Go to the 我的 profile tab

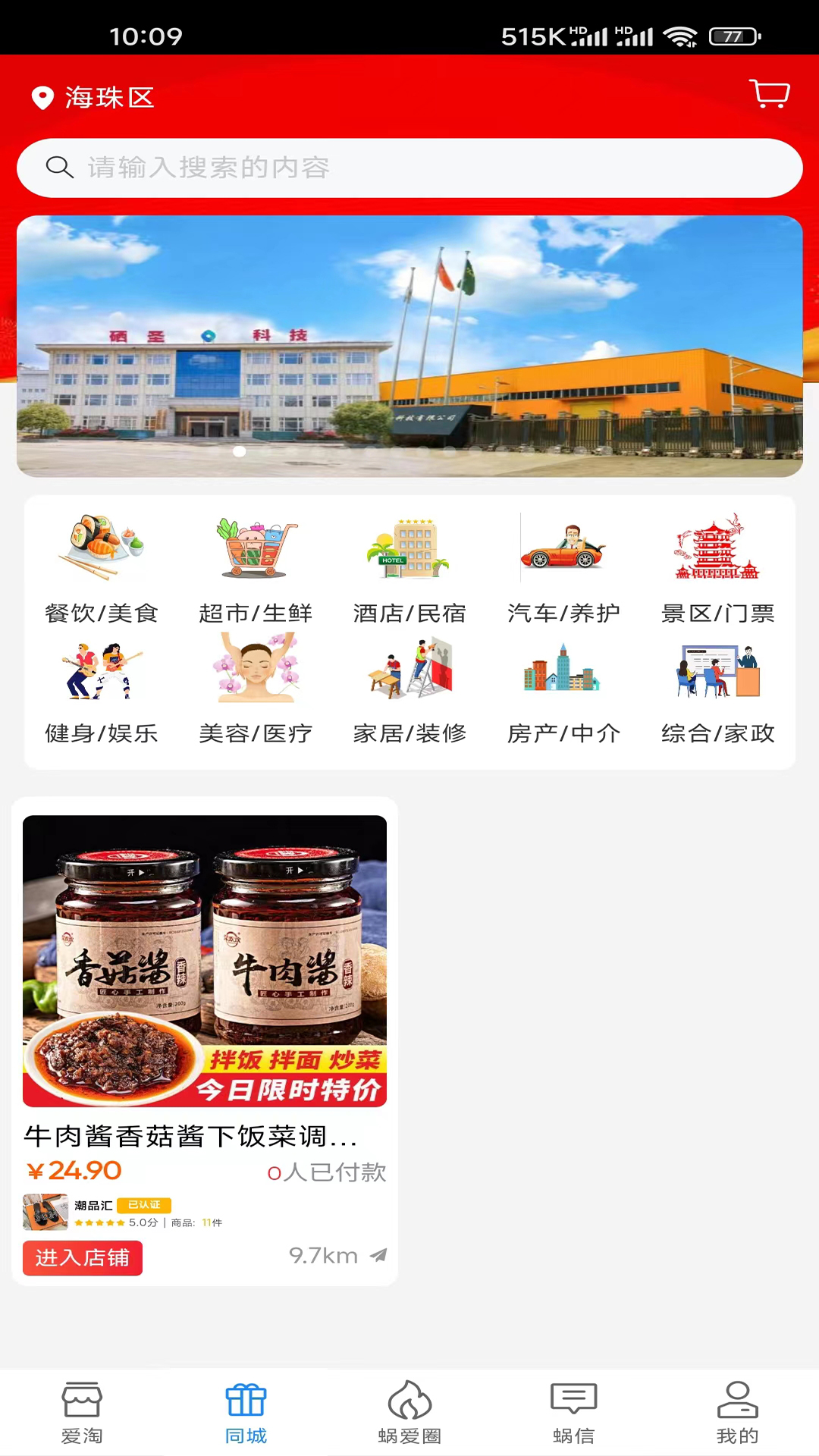coord(737,1413)
